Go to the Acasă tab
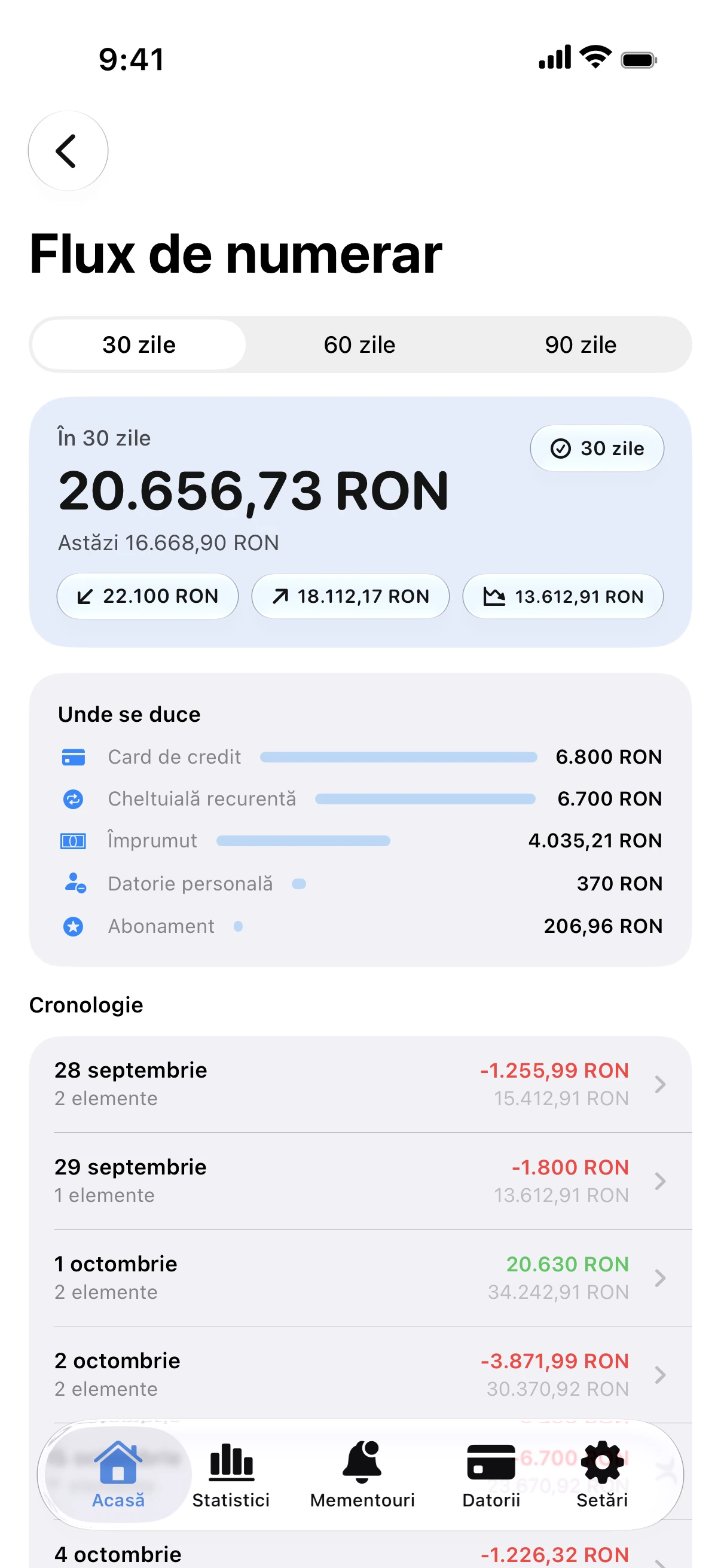 118,1474
